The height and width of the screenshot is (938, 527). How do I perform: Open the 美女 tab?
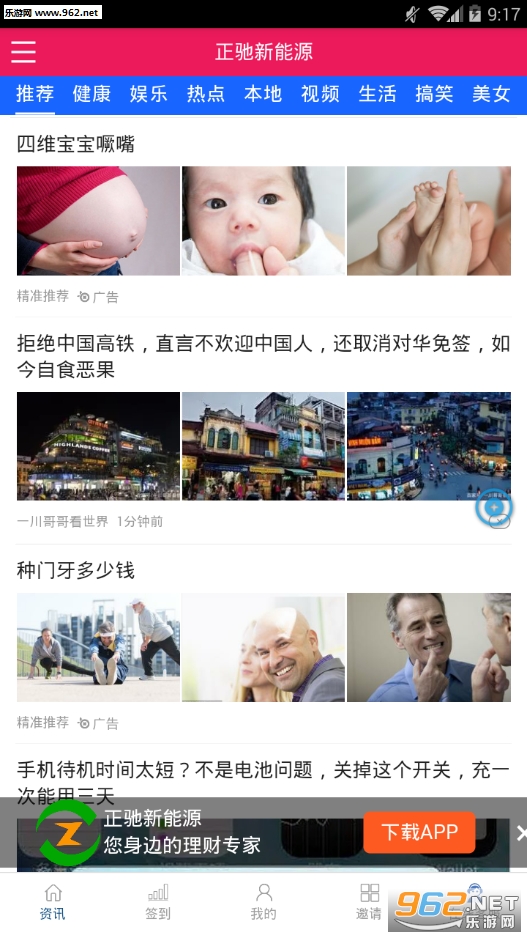click(x=491, y=94)
